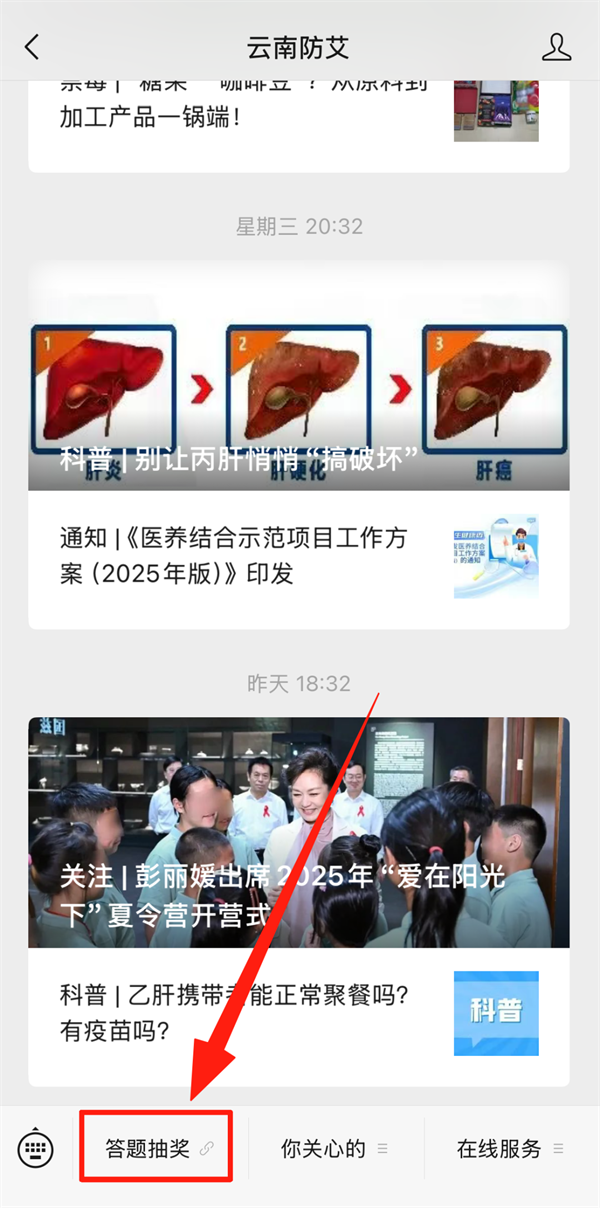Expand the 在线服务 menu
The width and height of the screenshot is (600, 1208).
pyautogui.click(x=509, y=1149)
